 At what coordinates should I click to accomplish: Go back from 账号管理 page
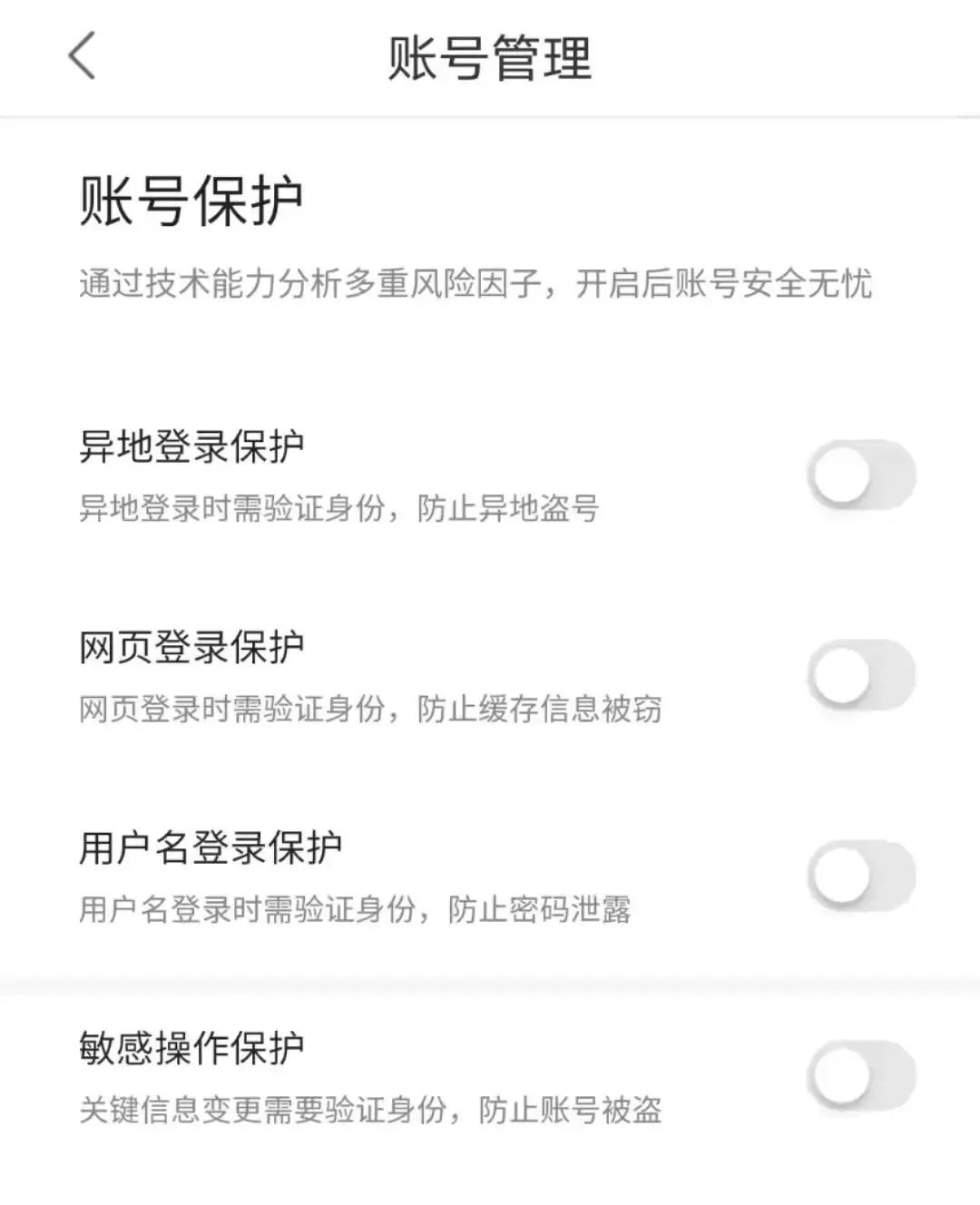pyautogui.click(x=82, y=56)
